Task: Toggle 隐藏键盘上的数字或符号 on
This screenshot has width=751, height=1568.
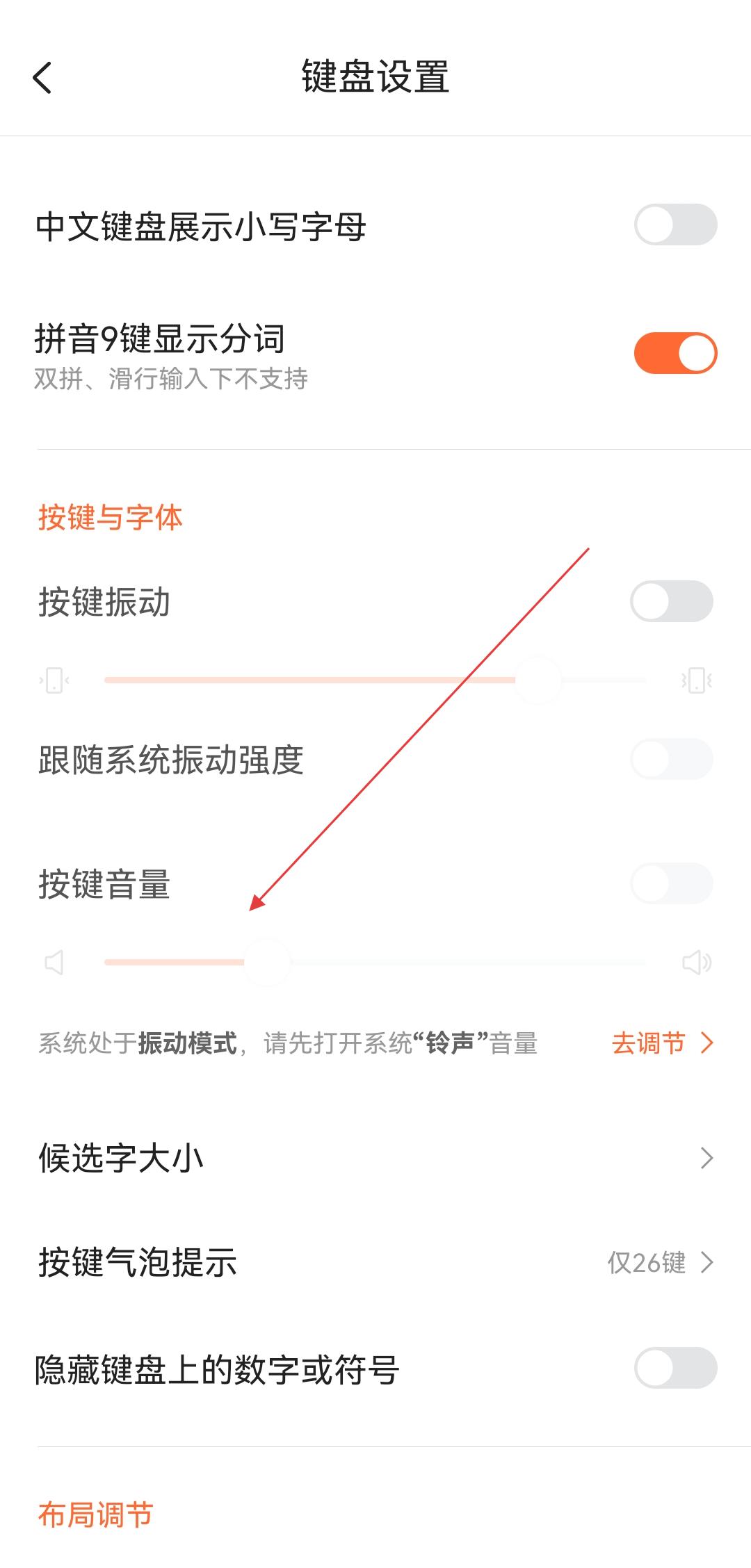Action: [675, 1368]
